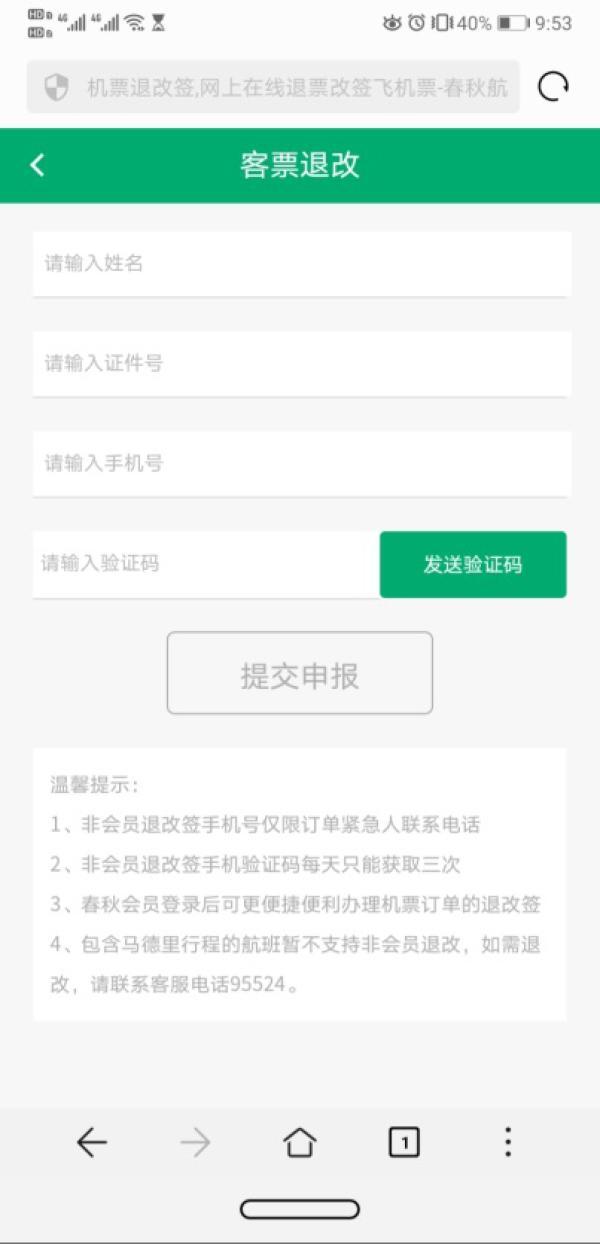Screen dimensions: 600x1244
Task: Focus the 请输入验证码 code field
Action: [205, 564]
